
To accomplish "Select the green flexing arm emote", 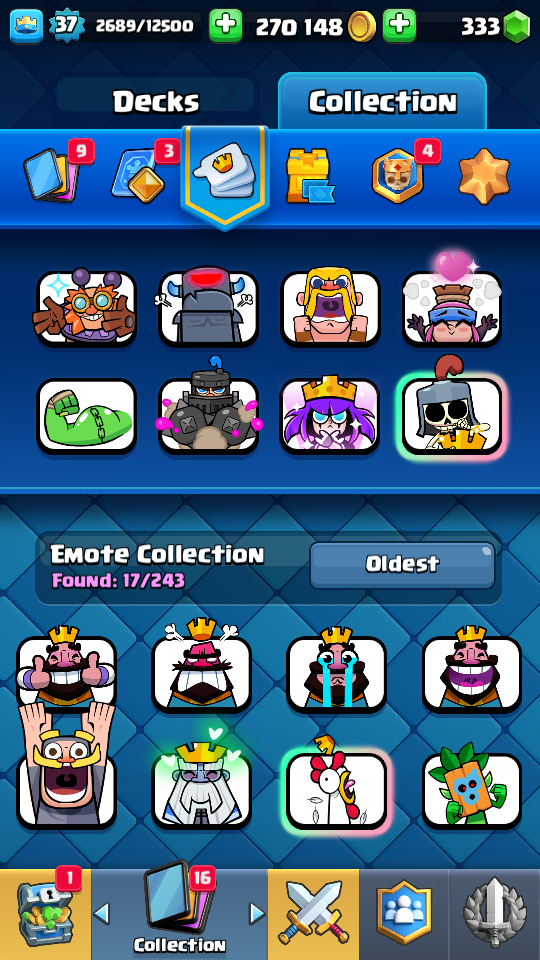I will tap(86, 416).
